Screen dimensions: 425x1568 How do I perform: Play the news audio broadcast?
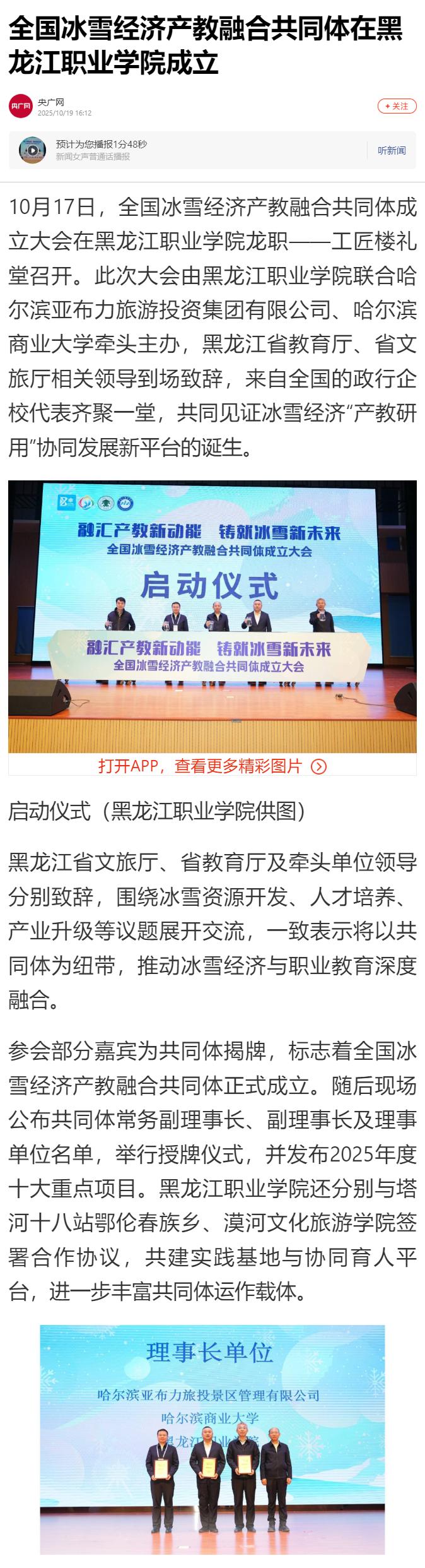[x=33, y=150]
